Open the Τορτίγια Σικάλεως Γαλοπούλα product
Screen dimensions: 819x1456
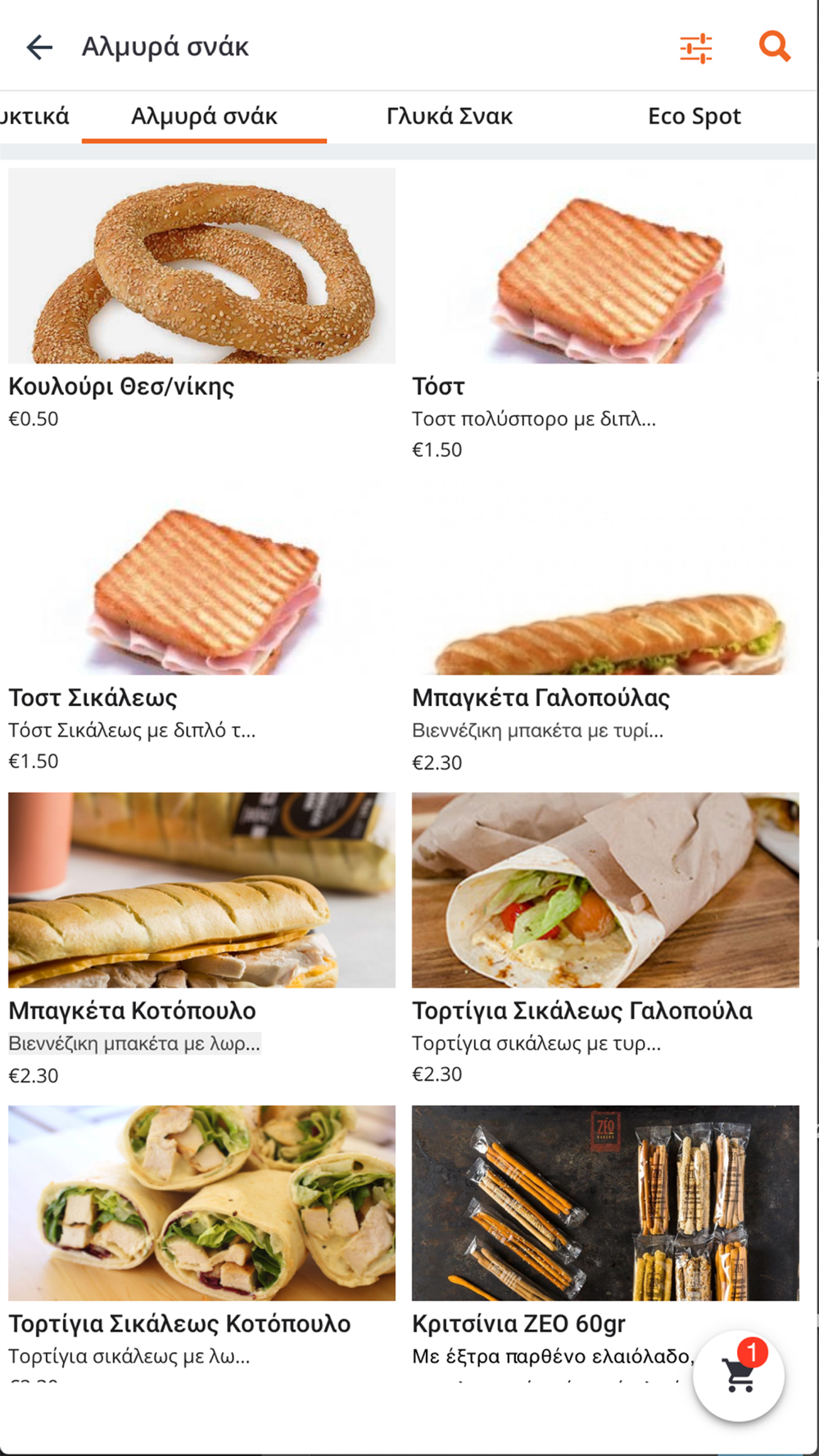pos(605,940)
